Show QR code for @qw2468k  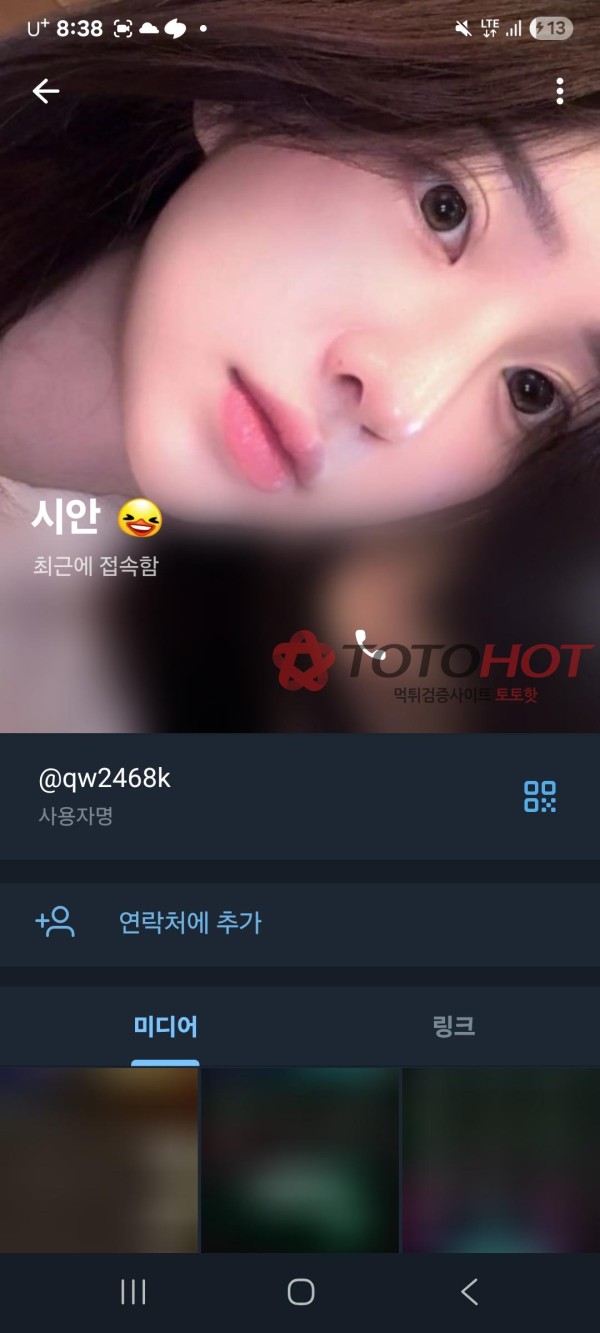(x=540, y=796)
